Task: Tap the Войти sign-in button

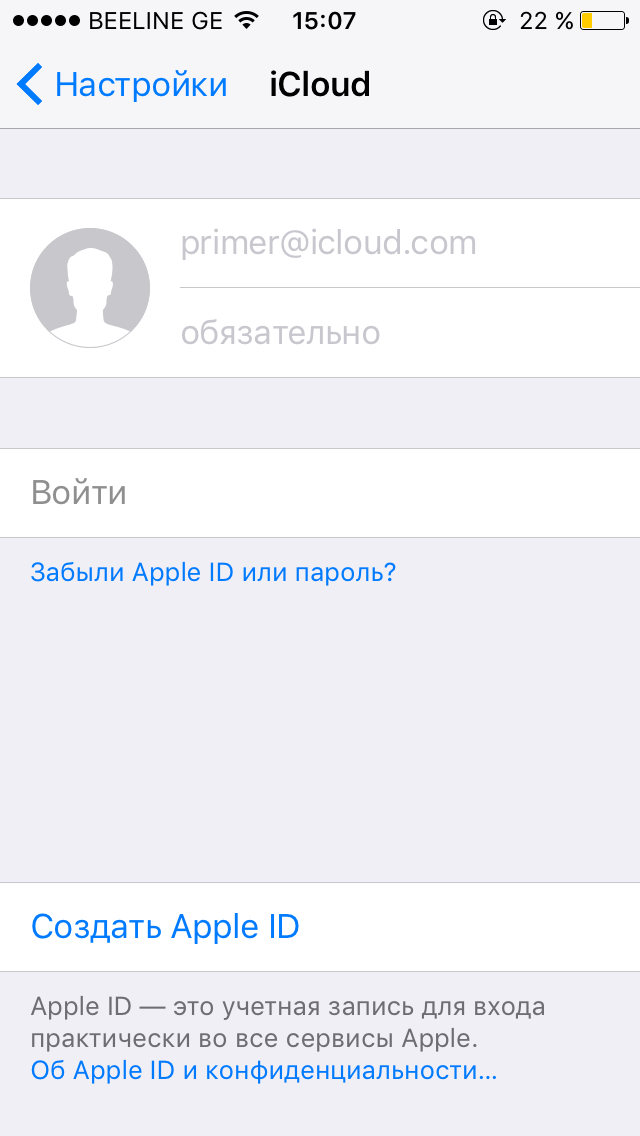Action: 80,493
